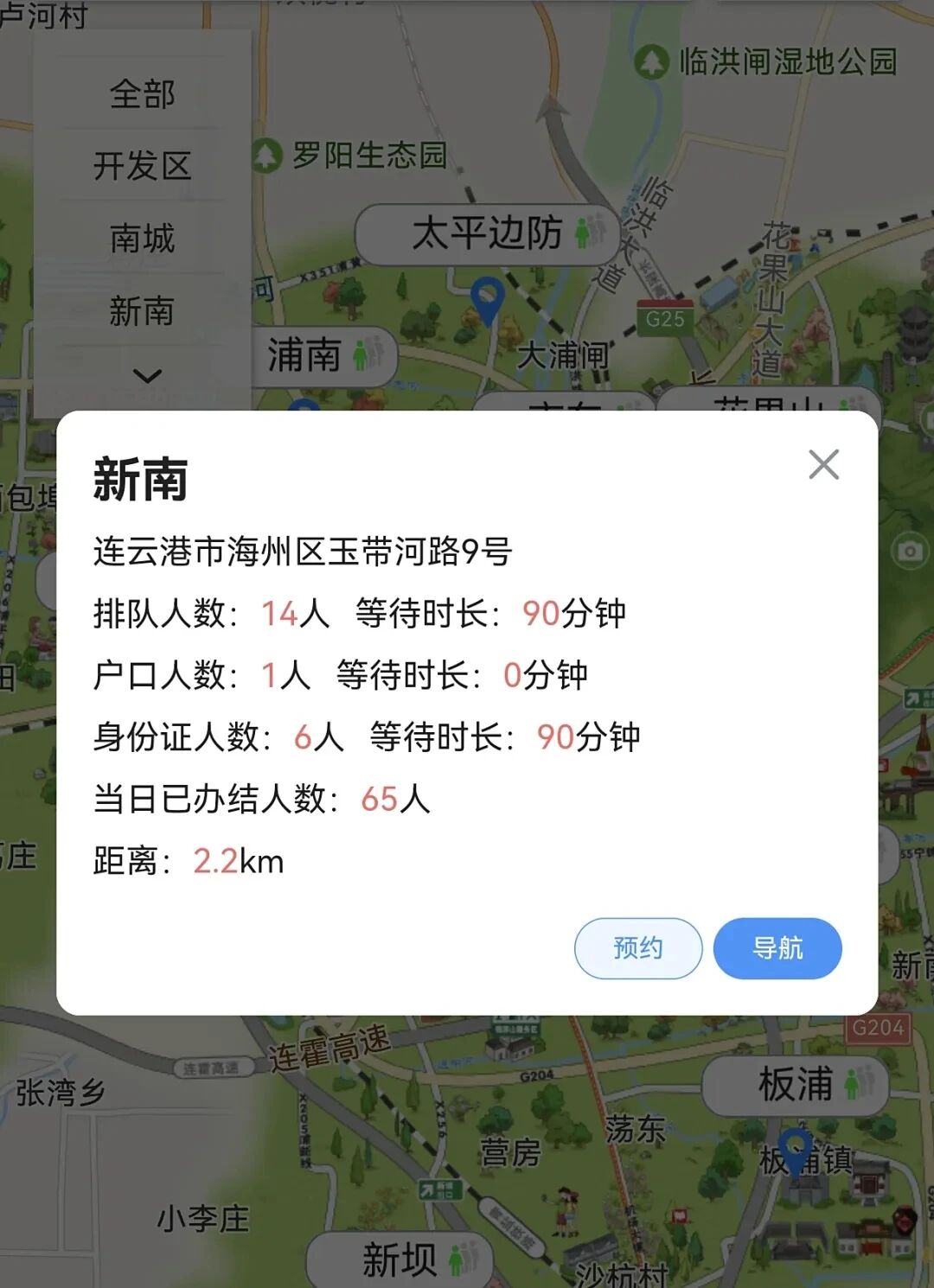The height and width of the screenshot is (1288, 934).
Task: Select 新南 in the area list
Action: tap(143, 310)
